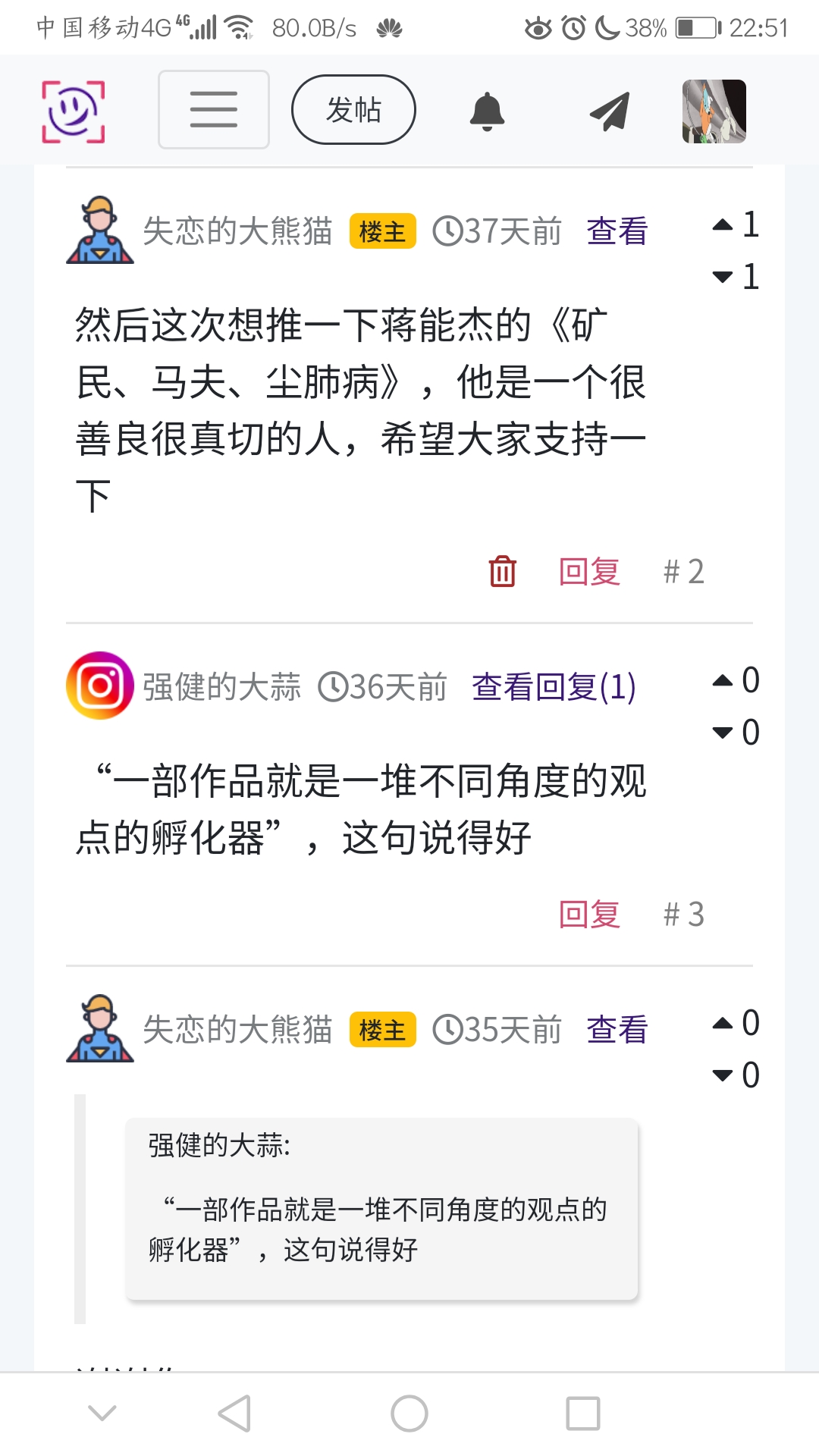
Task: Open messages via paper plane icon
Action: (610, 111)
